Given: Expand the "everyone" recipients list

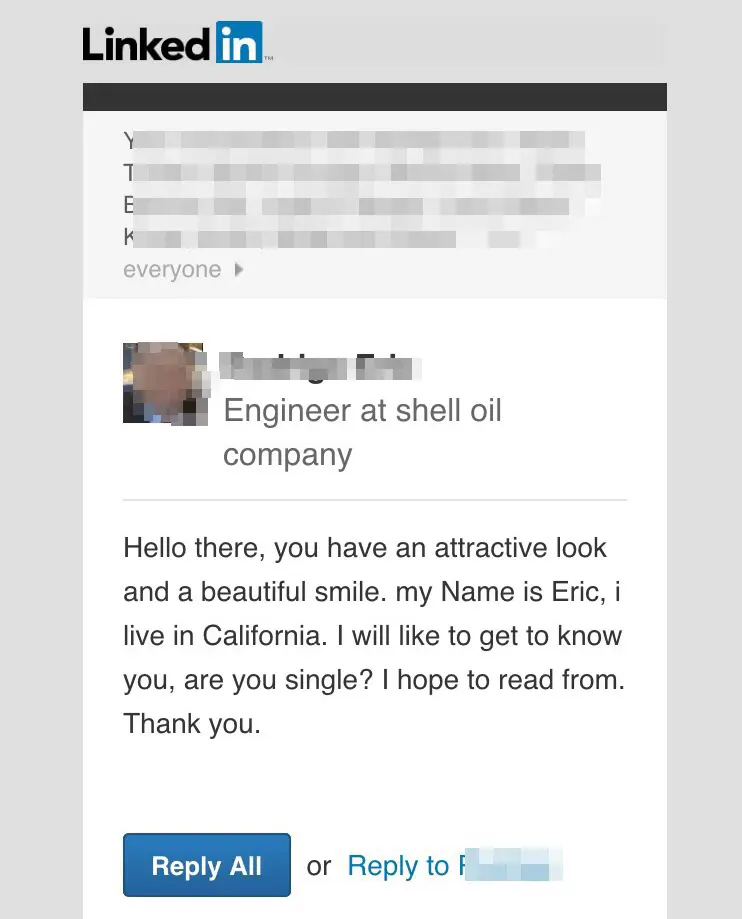Looking at the screenshot, I should click(182, 270).
